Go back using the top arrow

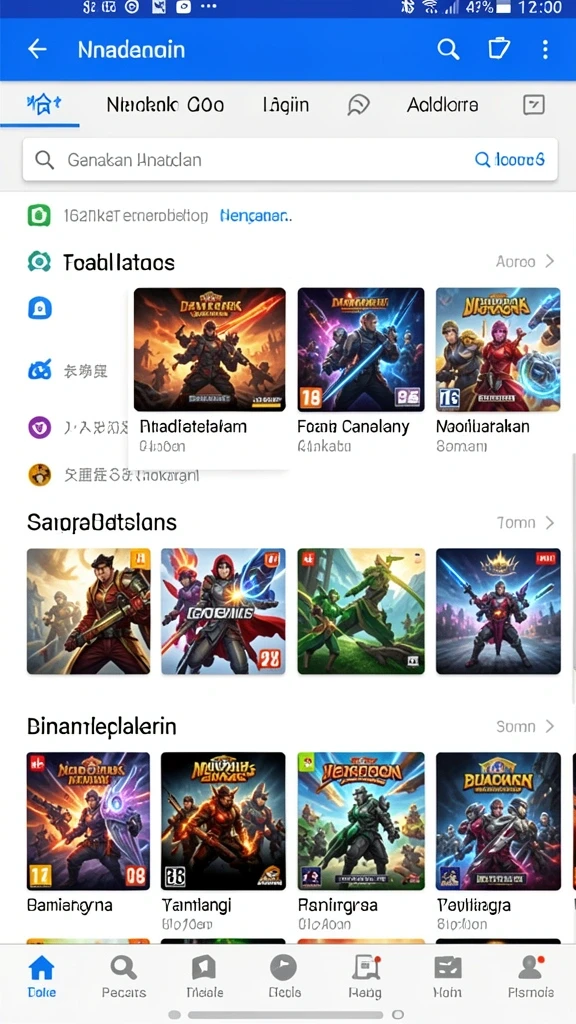(37, 49)
